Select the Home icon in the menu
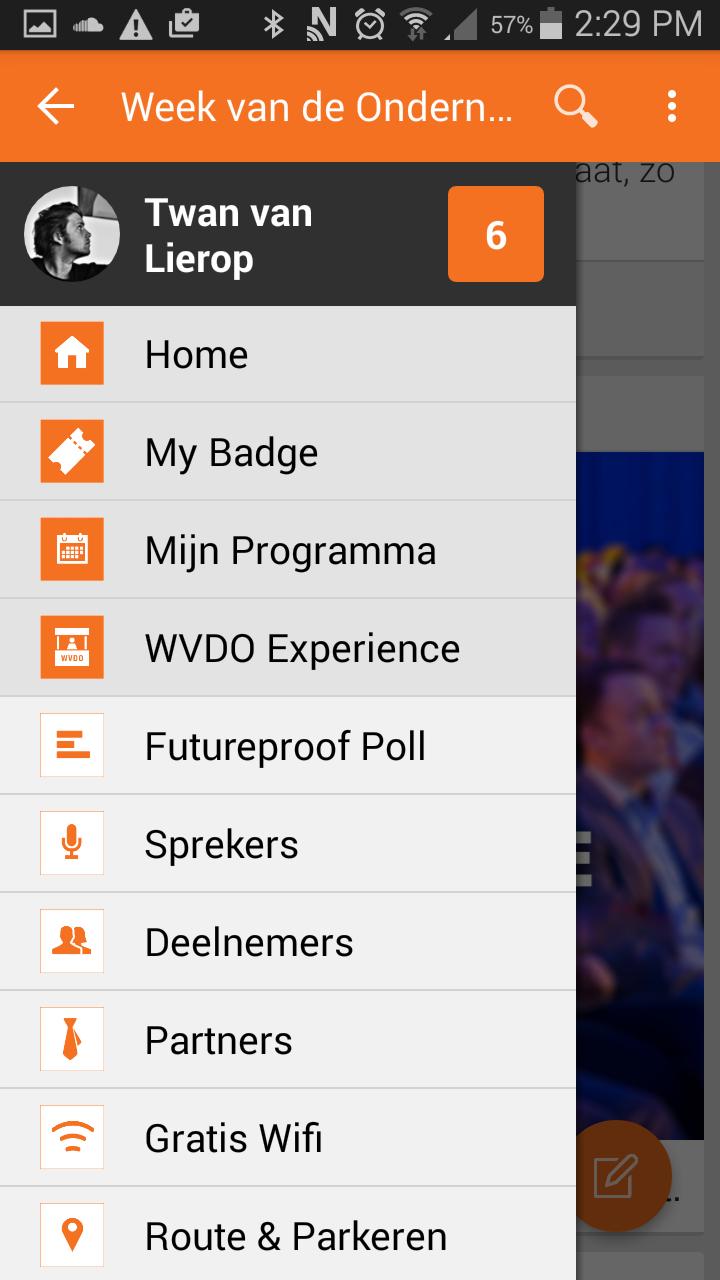This screenshot has height=1280, width=720. click(71, 354)
